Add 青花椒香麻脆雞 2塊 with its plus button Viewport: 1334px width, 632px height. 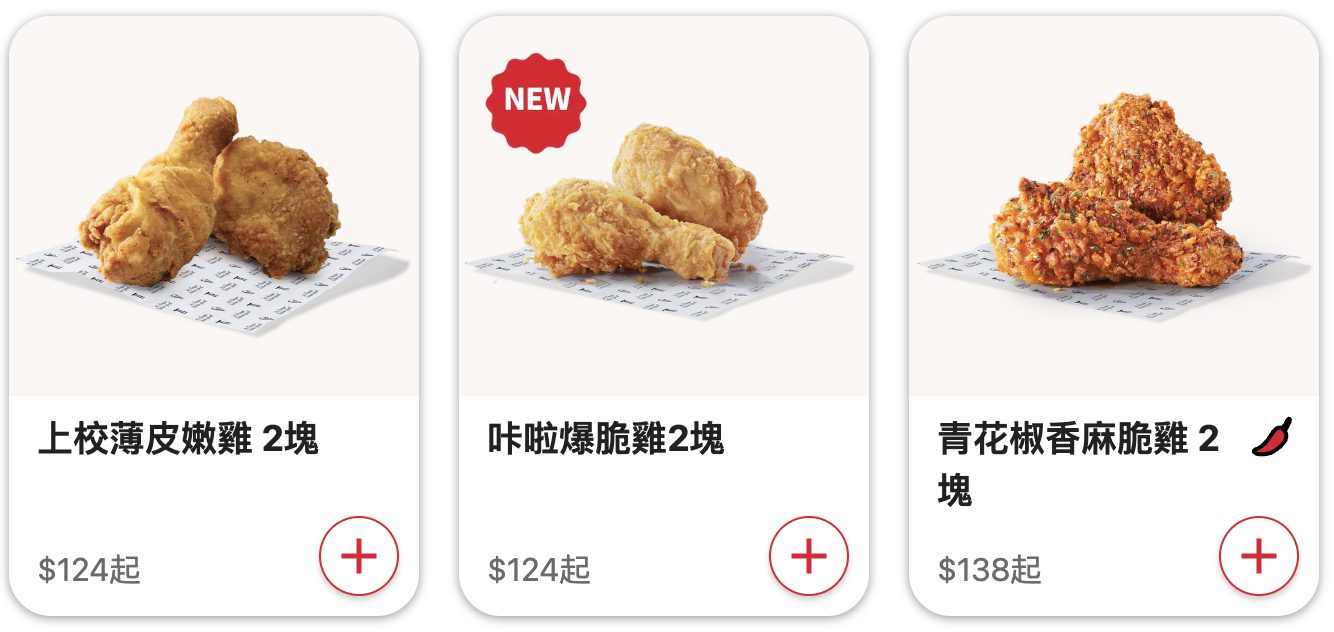(x=1259, y=557)
